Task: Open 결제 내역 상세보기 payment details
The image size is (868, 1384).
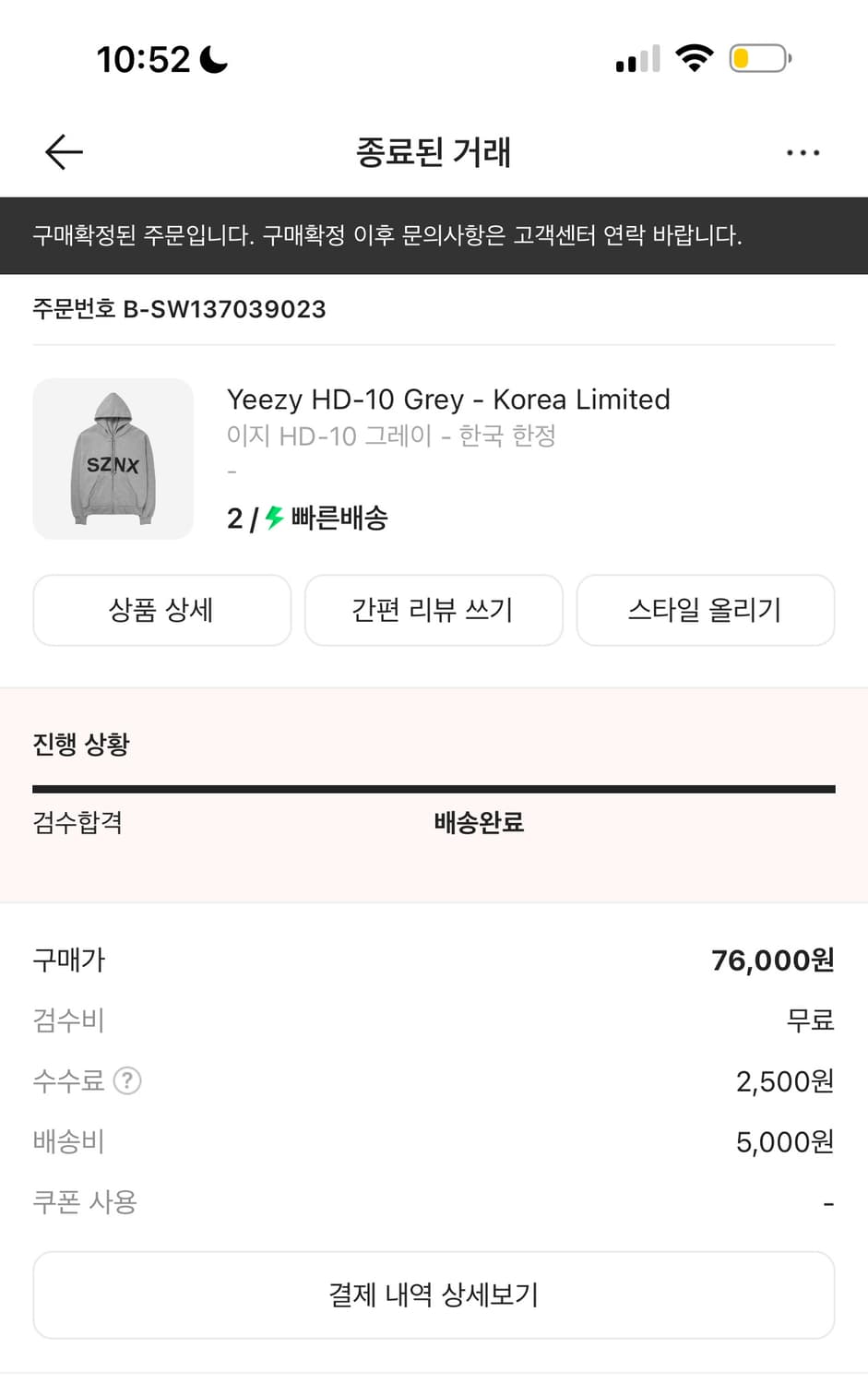Action: tap(434, 1295)
